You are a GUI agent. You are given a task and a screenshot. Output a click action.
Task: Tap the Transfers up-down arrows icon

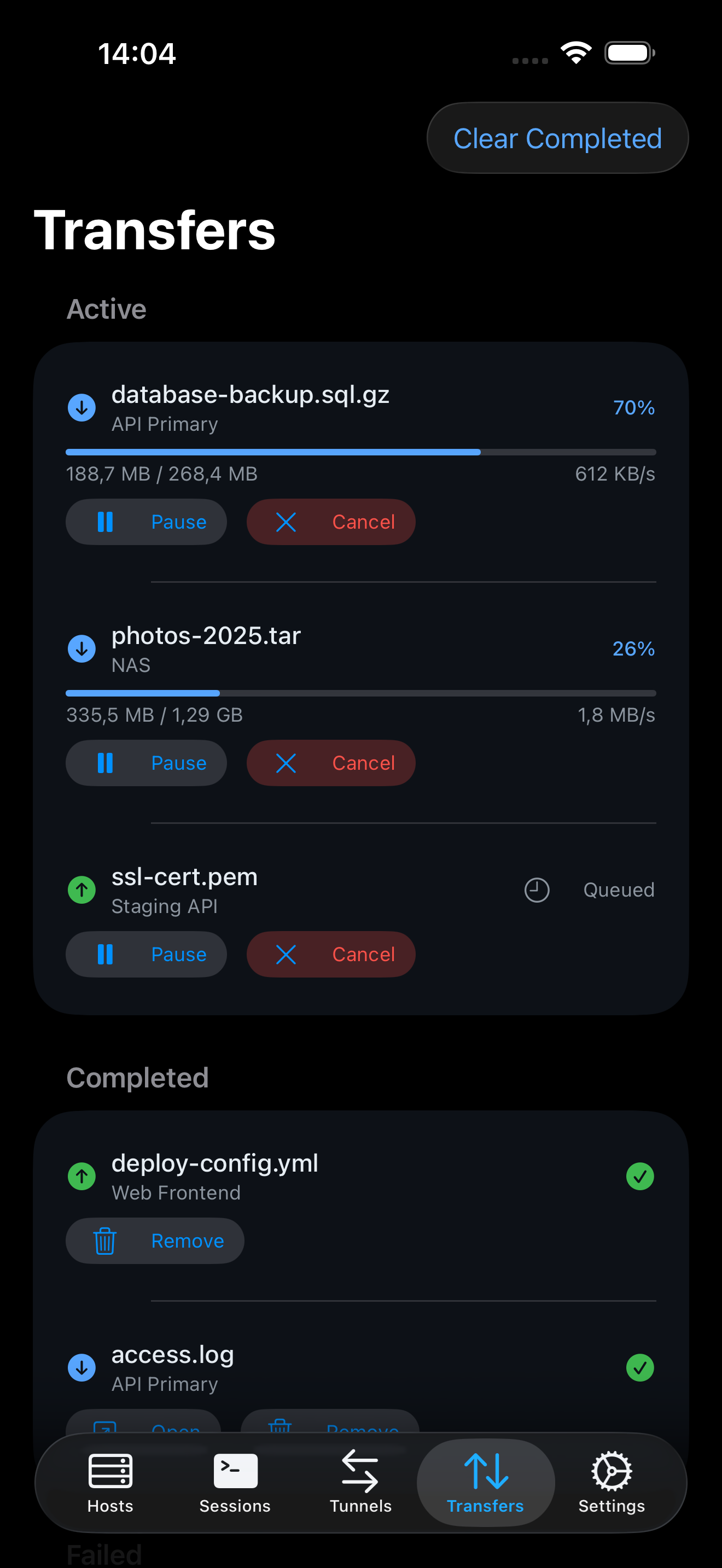[486, 1472]
